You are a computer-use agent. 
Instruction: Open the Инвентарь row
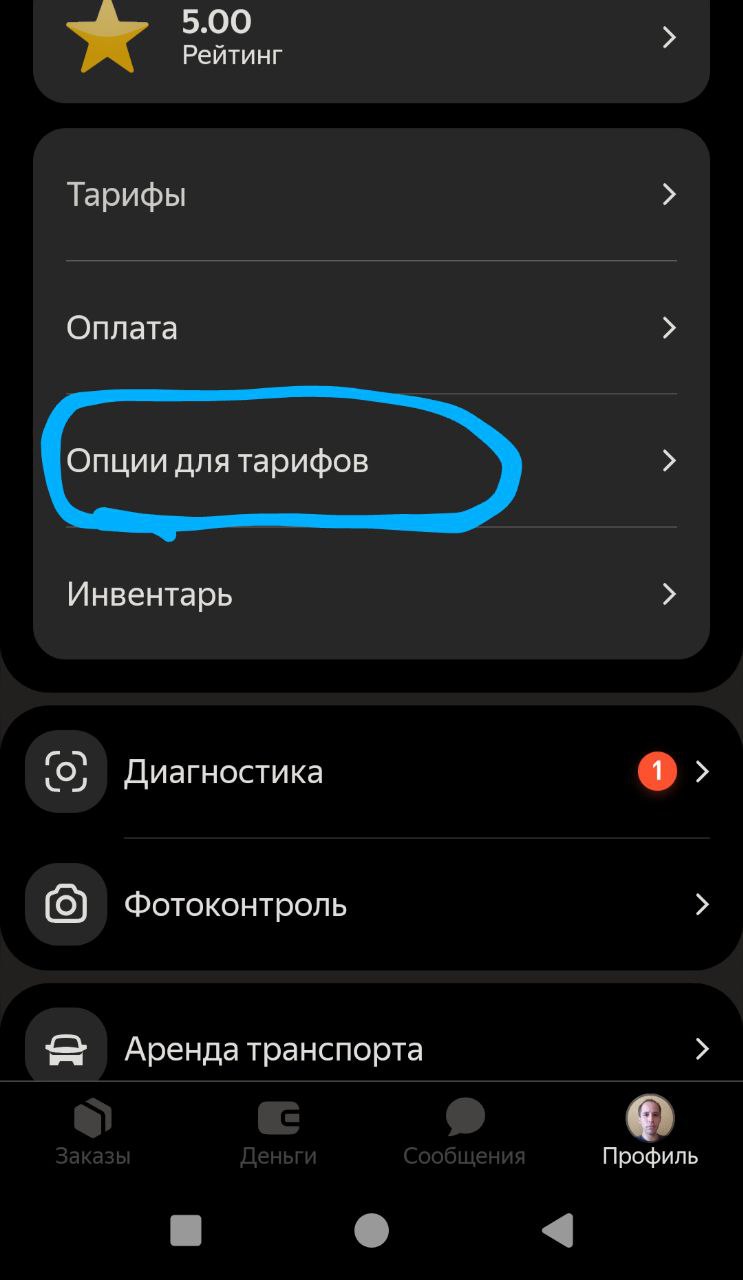pos(370,595)
